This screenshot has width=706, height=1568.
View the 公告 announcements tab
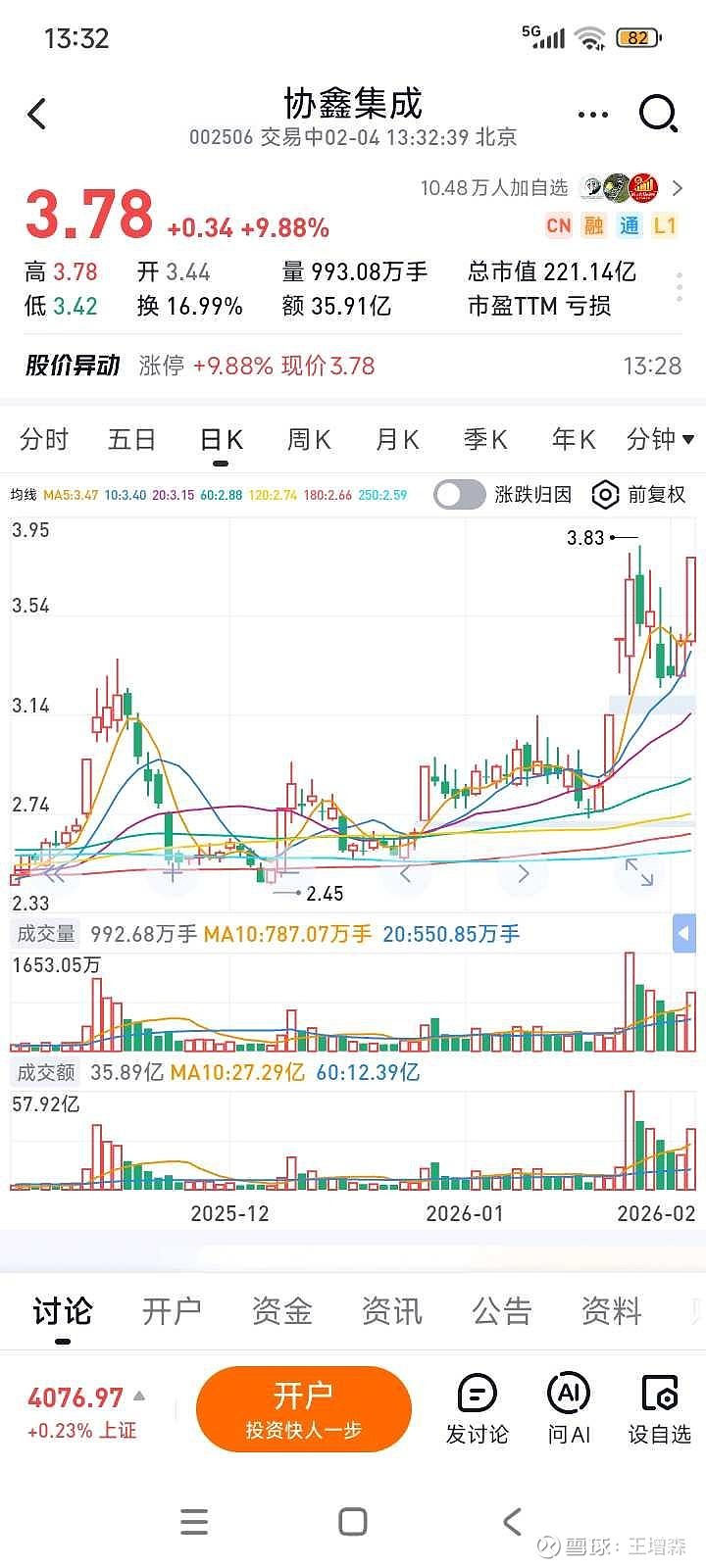(x=501, y=1311)
